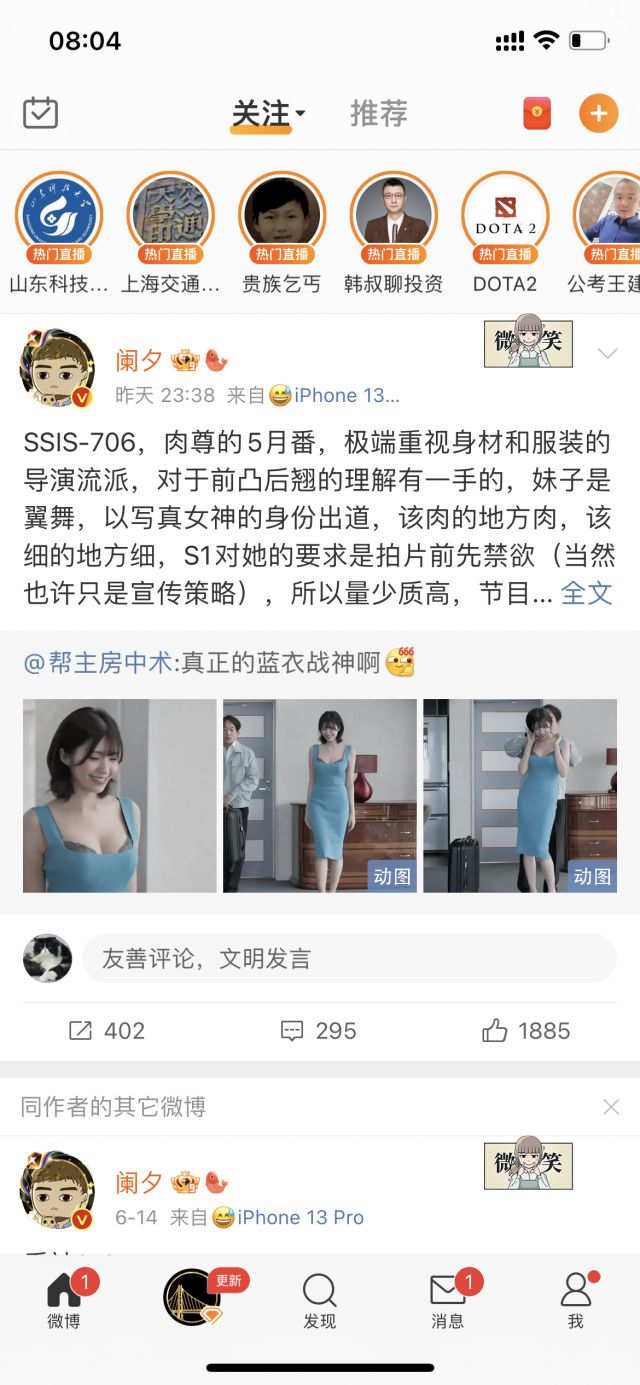Image resolution: width=640 pixels, height=1385 pixels.
Task: Open the chevron menu on 阑夕's top post
Action: tap(607, 354)
